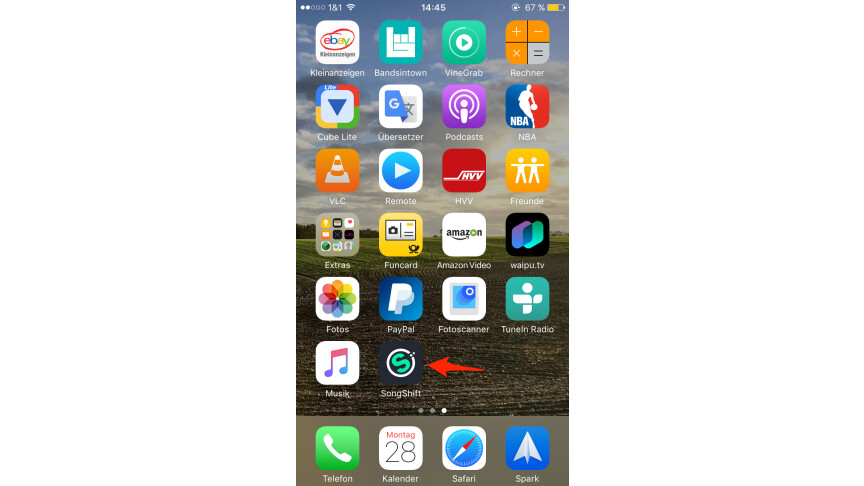Open the Bandsintown app
Image resolution: width=864 pixels, height=486 pixels.
pyautogui.click(x=400, y=42)
